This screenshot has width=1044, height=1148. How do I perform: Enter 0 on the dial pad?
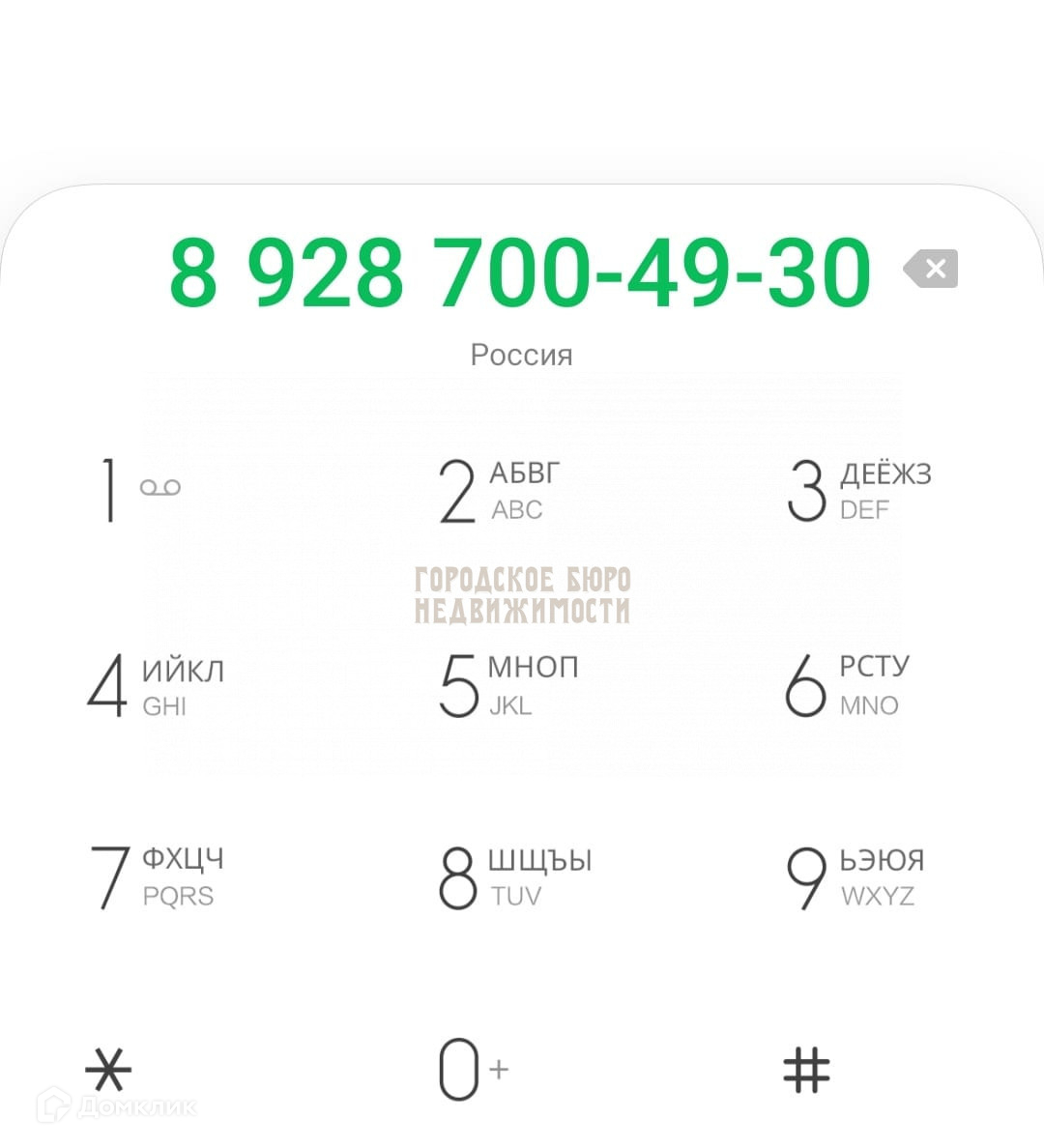pyautogui.click(x=468, y=1070)
